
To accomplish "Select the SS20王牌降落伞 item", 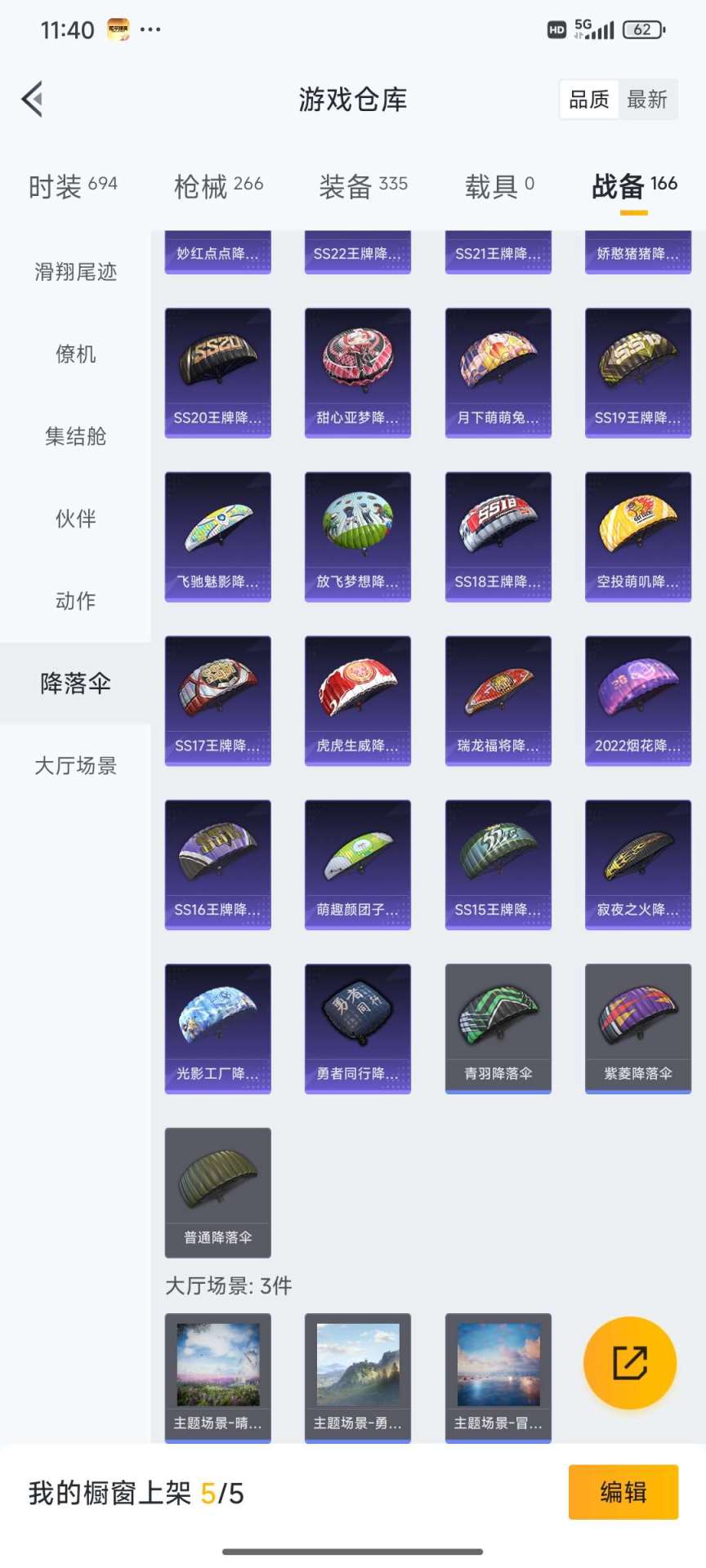I will [217, 372].
